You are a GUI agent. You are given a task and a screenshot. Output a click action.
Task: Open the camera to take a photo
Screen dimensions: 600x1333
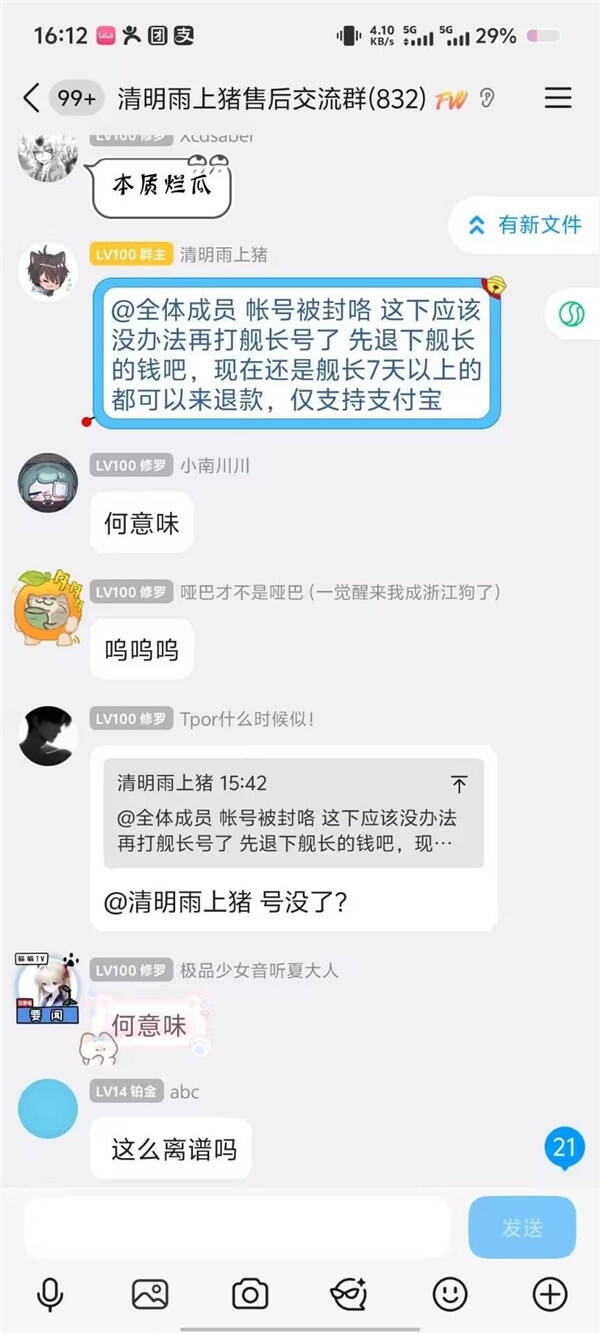coord(250,1295)
